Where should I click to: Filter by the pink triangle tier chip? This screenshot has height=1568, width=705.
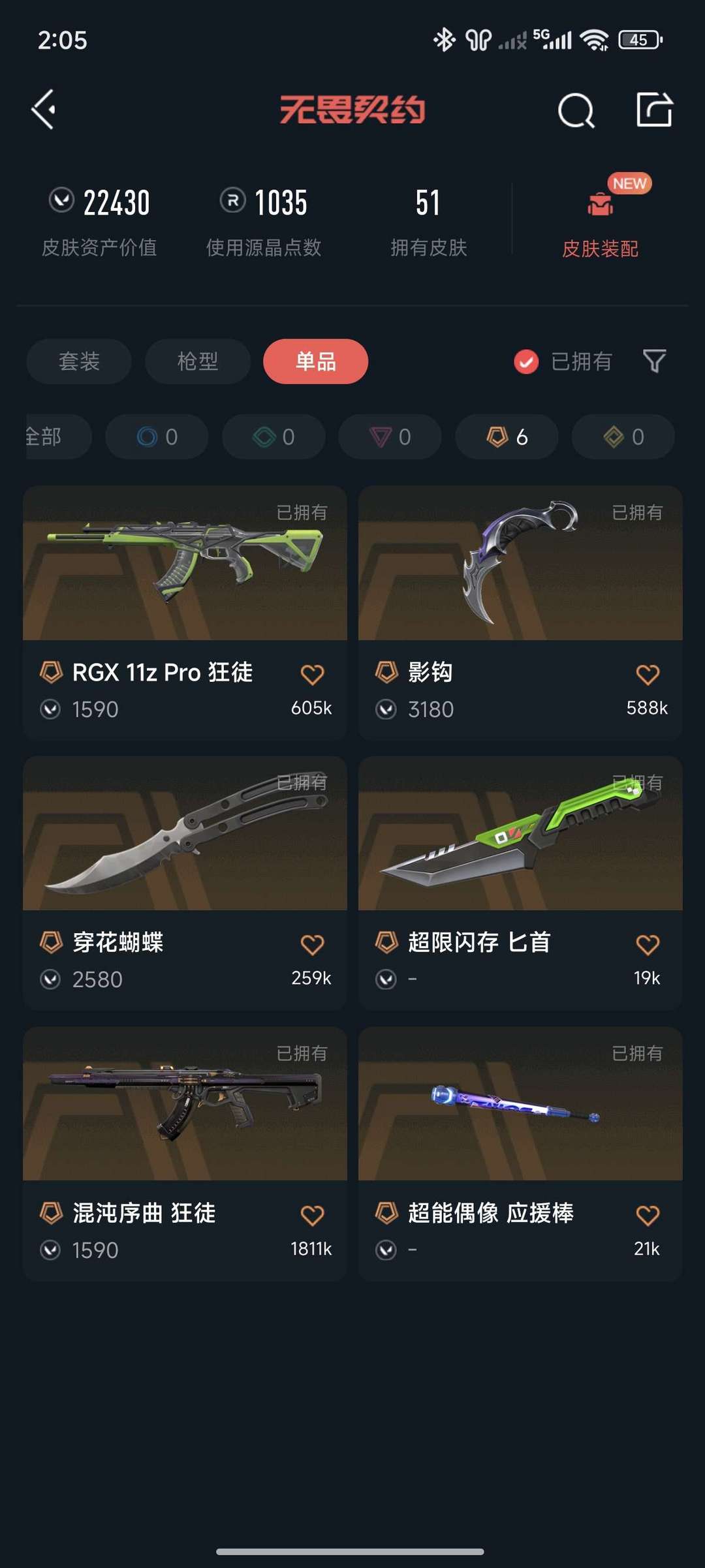pos(390,437)
